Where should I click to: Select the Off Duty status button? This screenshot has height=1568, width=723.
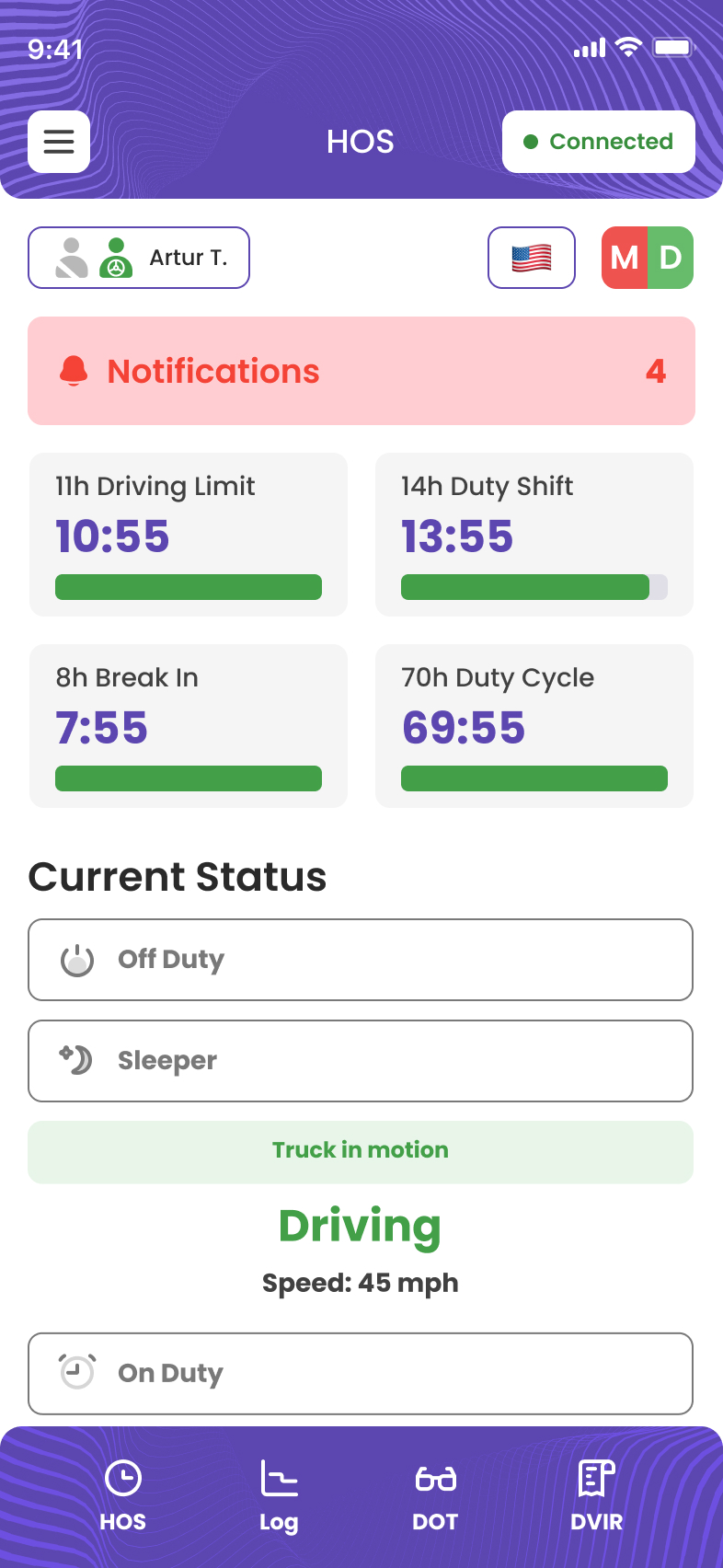pyautogui.click(x=361, y=959)
